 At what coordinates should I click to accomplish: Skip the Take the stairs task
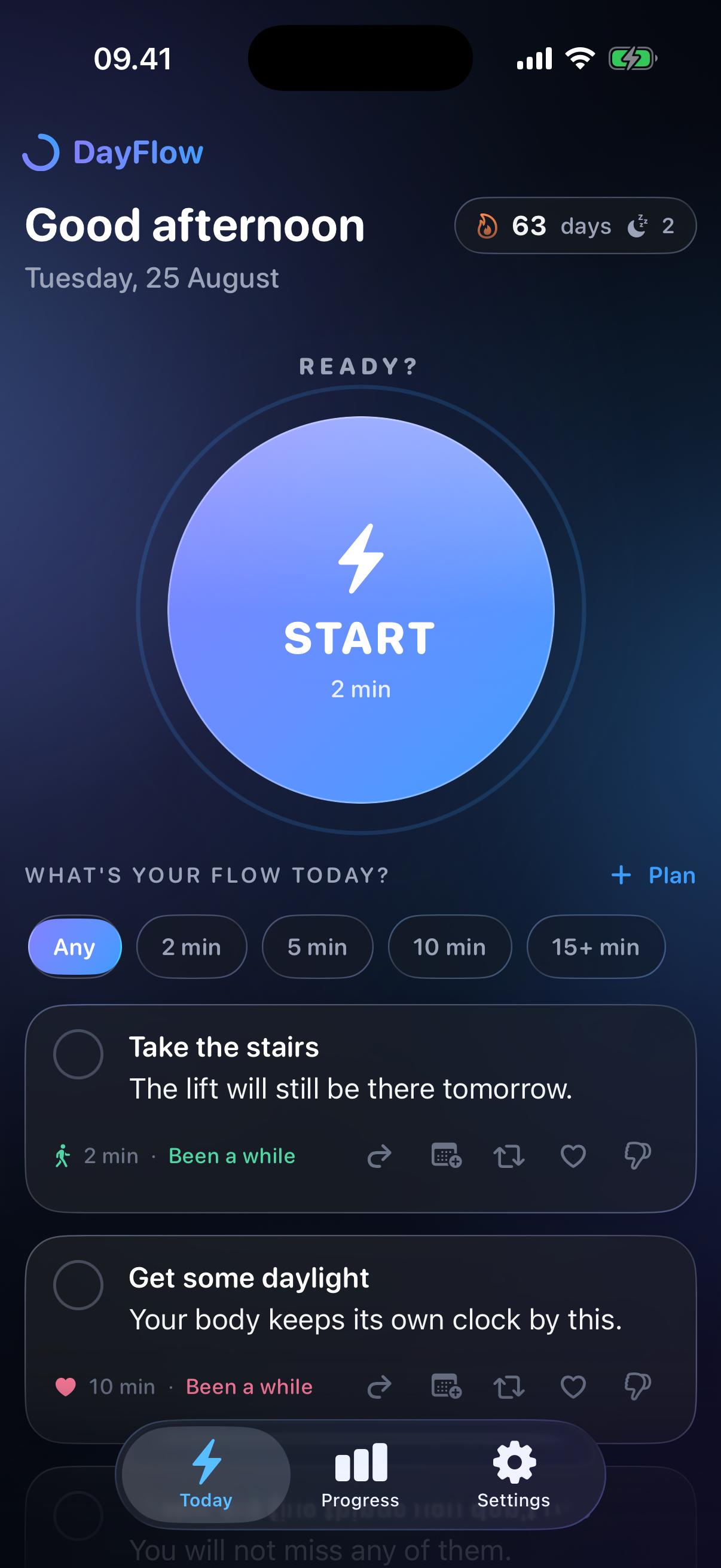click(x=380, y=1156)
